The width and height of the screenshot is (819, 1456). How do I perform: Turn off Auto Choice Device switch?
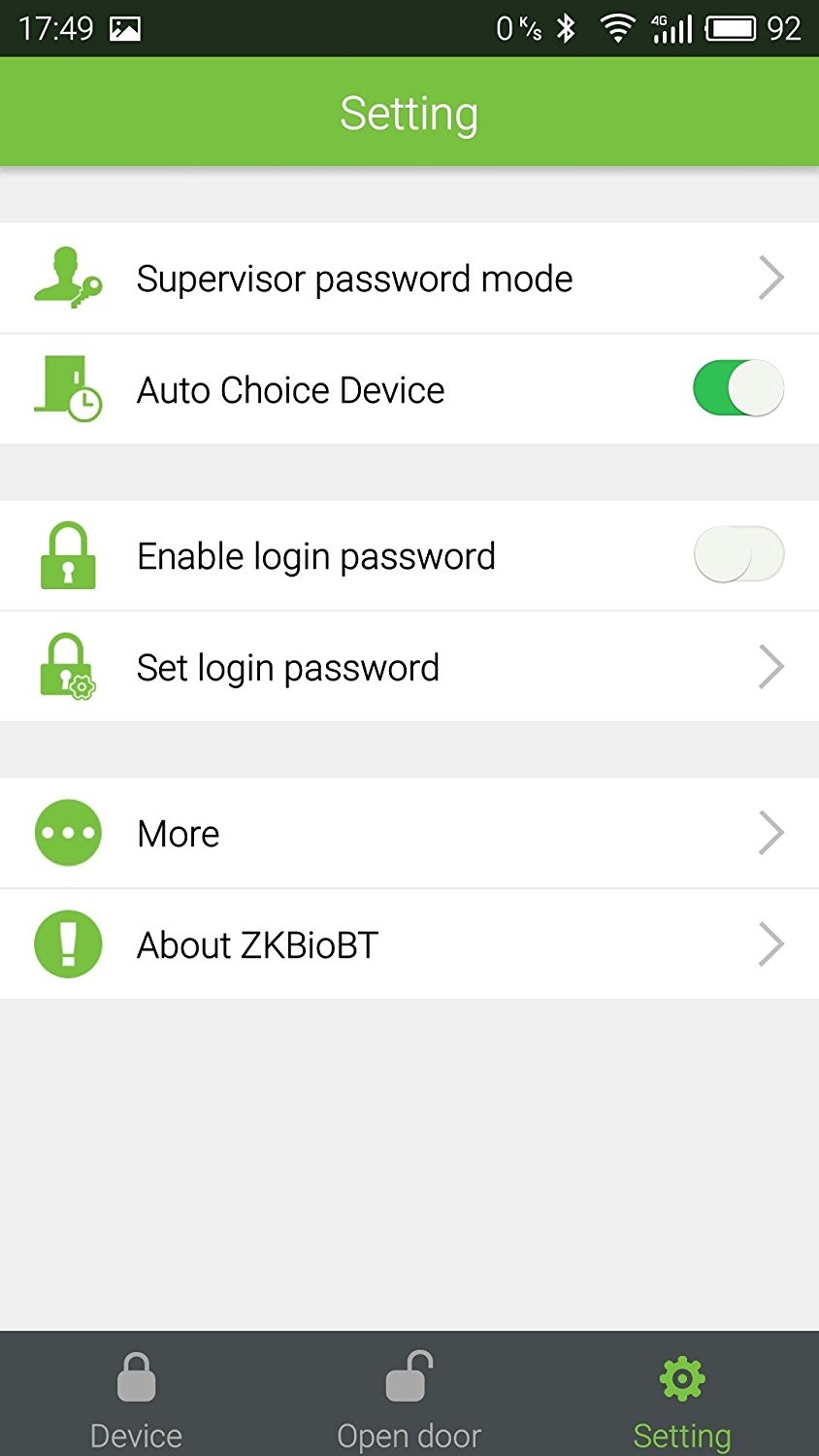point(738,388)
